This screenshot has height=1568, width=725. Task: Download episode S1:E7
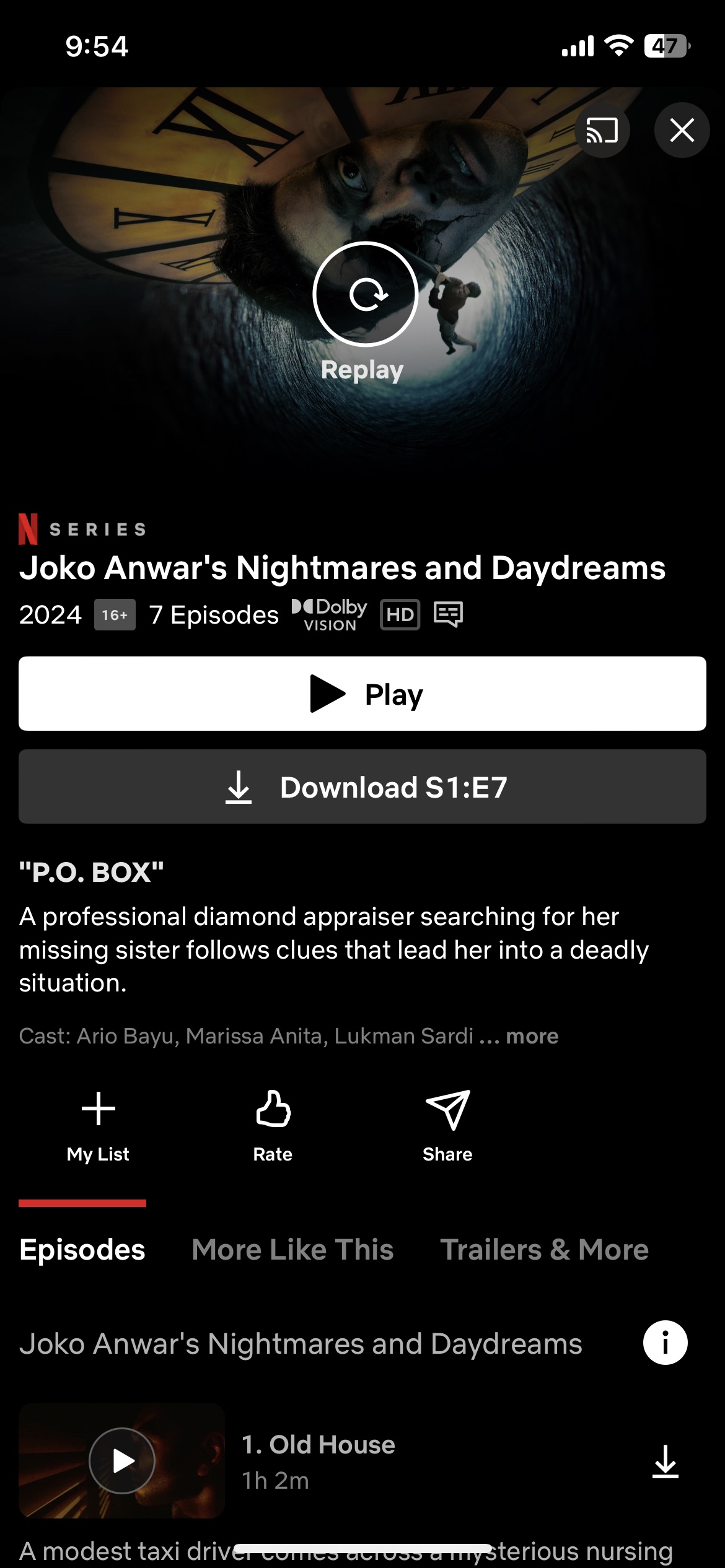[x=362, y=786]
